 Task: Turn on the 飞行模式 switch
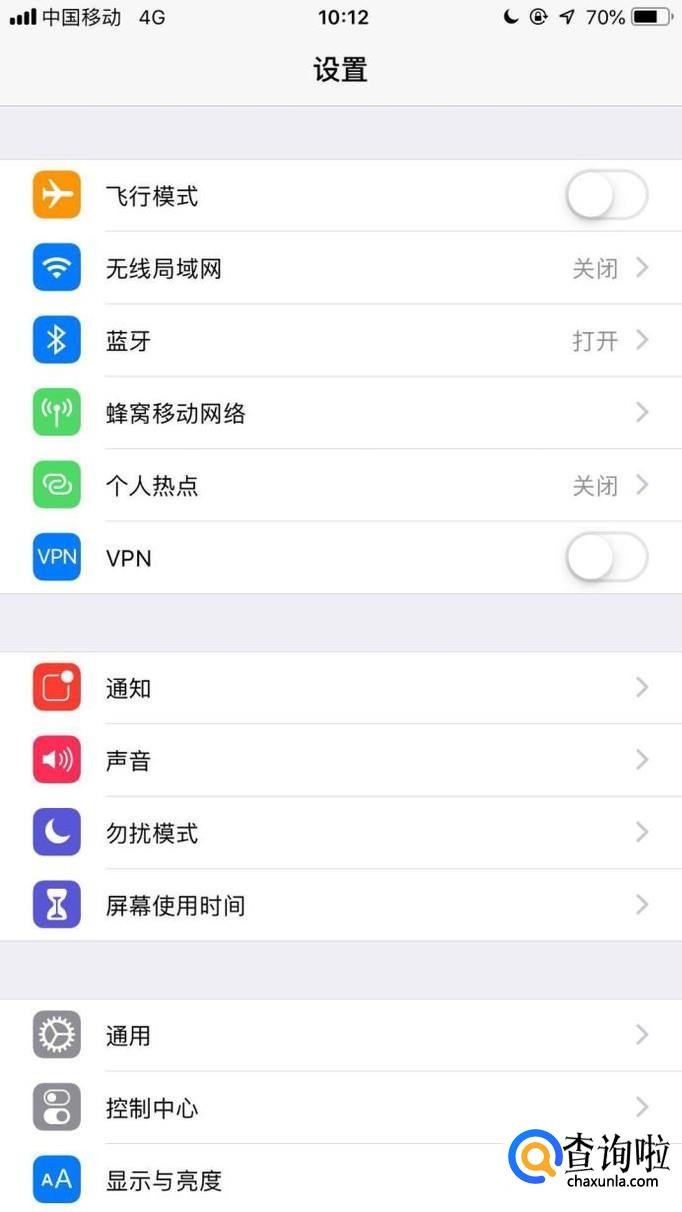click(606, 196)
